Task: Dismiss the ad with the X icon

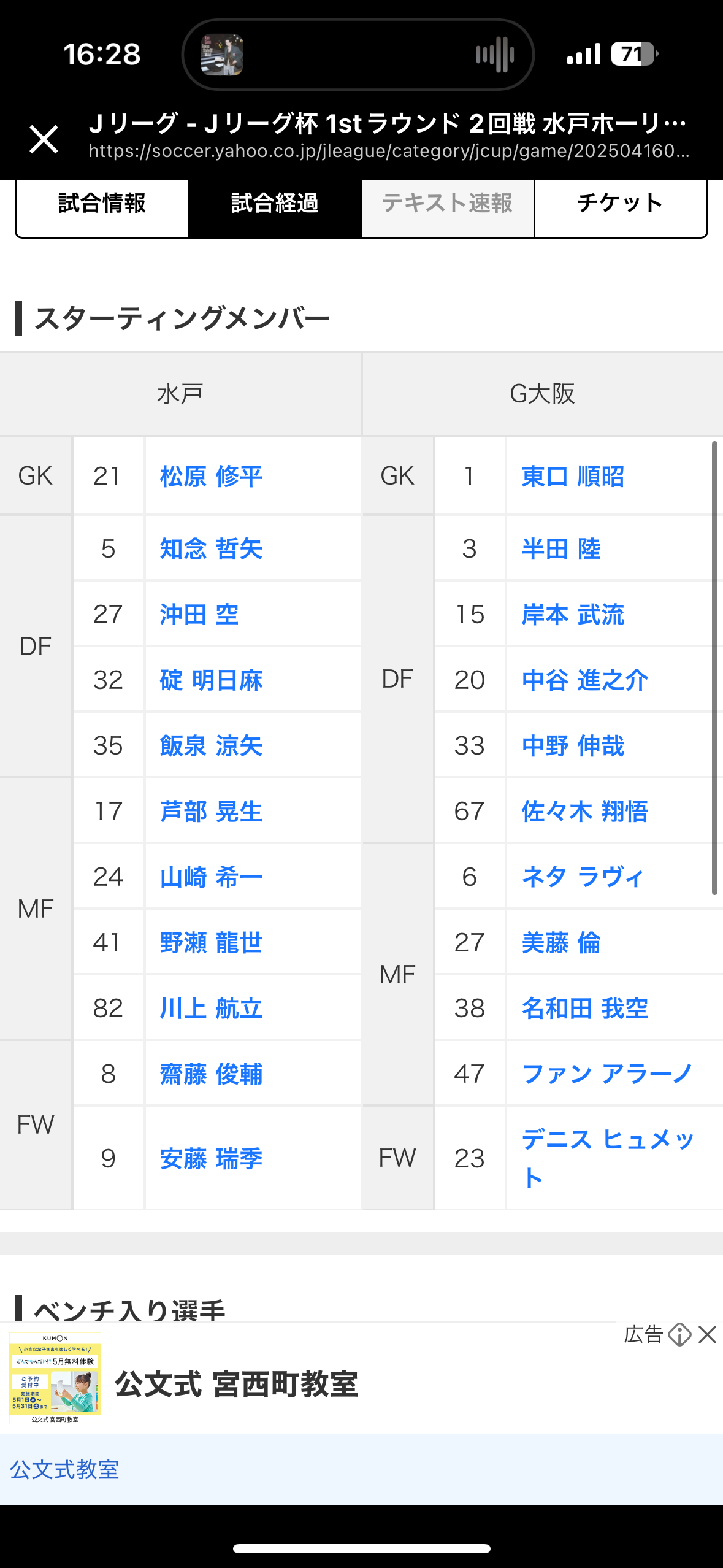Action: [707, 1334]
